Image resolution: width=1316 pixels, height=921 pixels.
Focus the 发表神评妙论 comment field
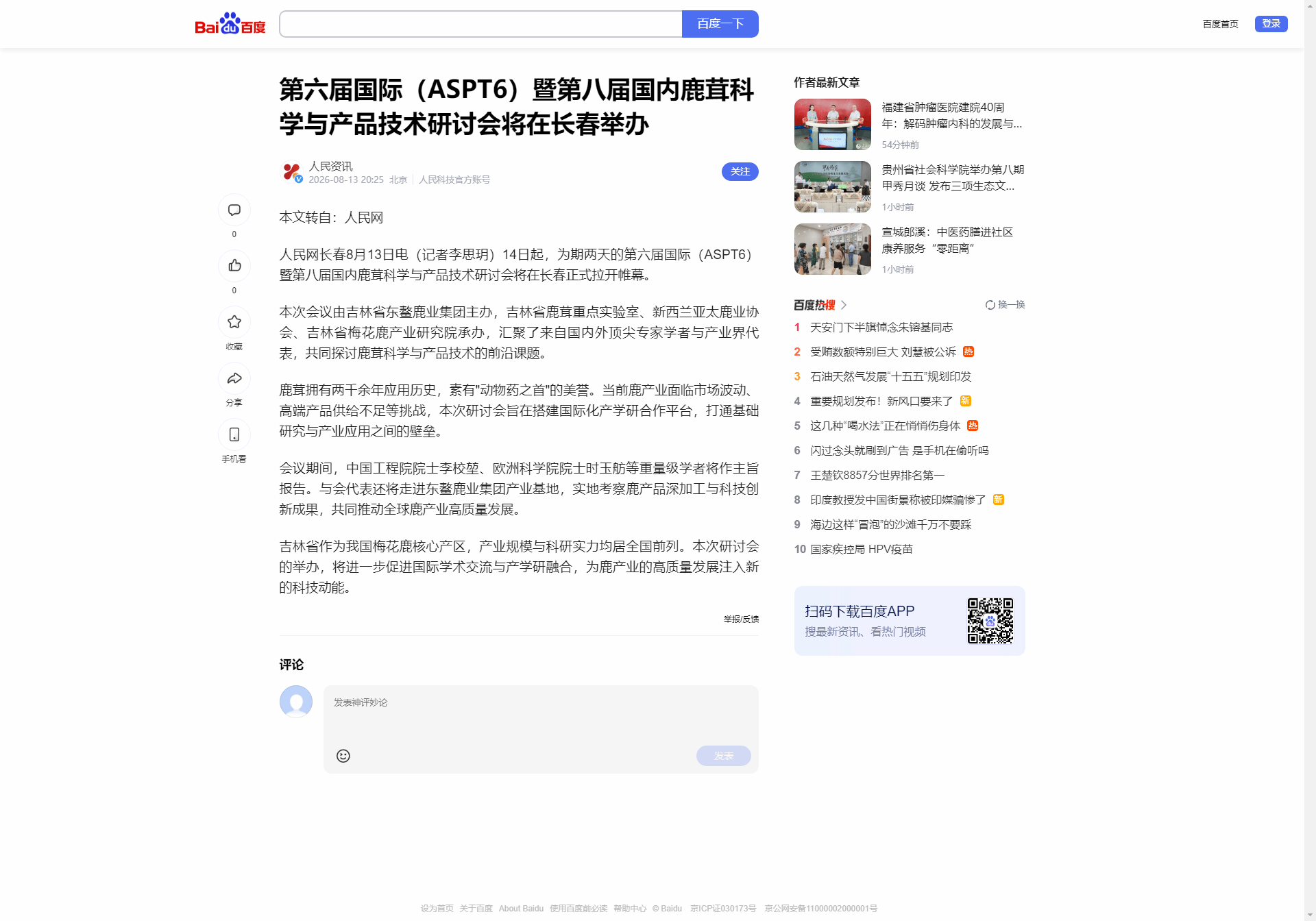tap(541, 713)
